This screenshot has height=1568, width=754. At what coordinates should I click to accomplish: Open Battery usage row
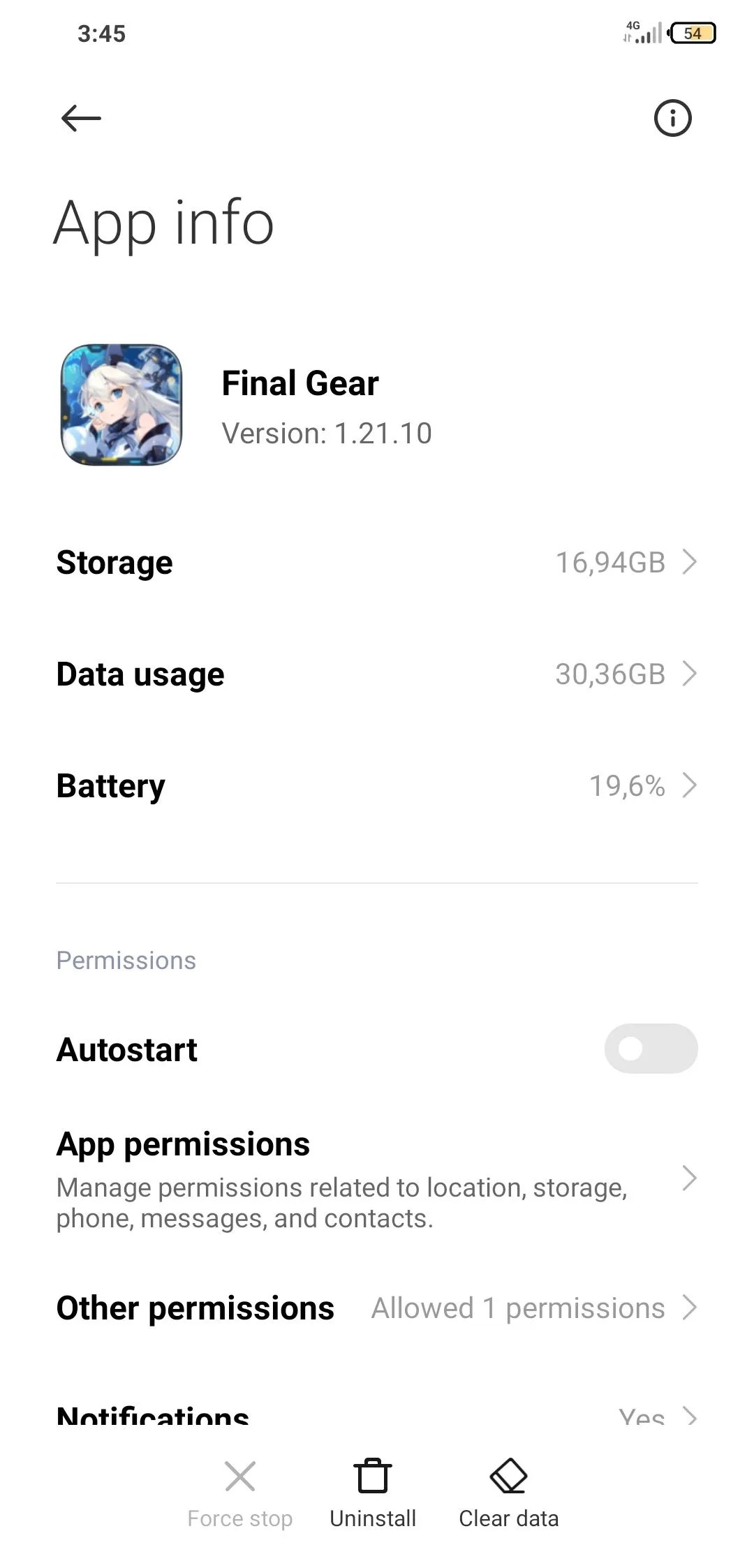377,786
